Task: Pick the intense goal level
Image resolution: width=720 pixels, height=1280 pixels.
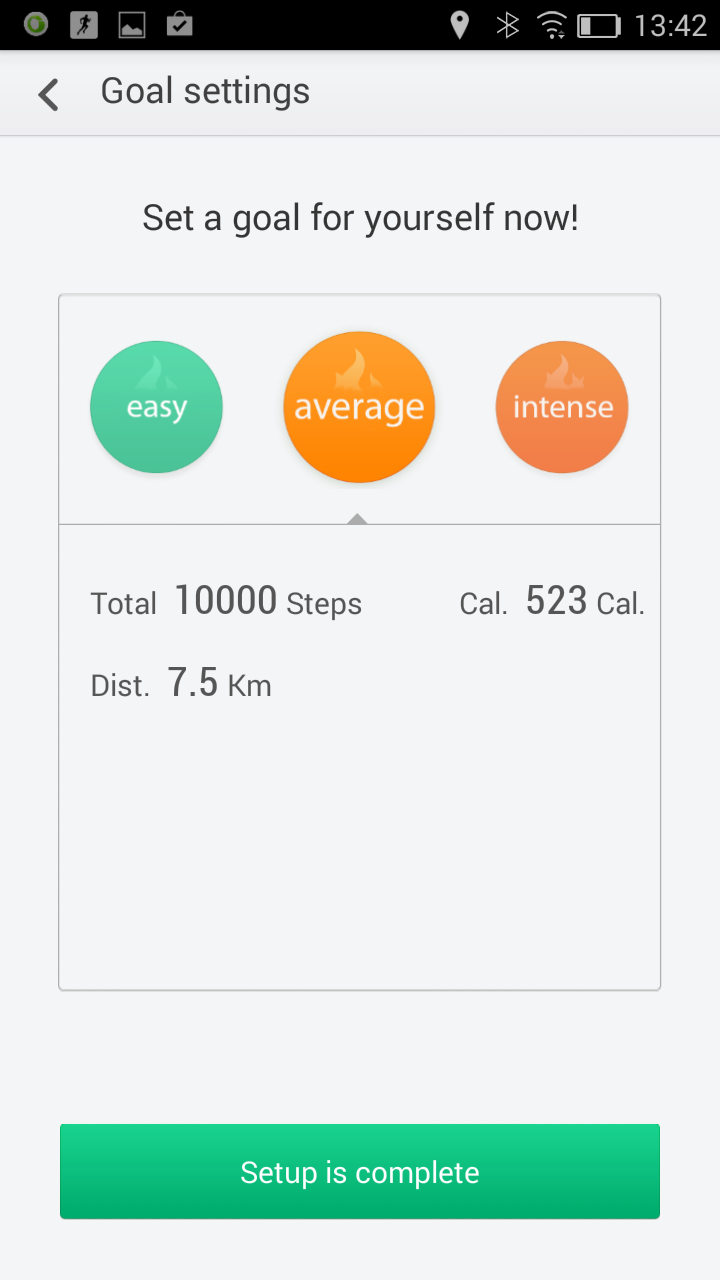Action: (562, 407)
